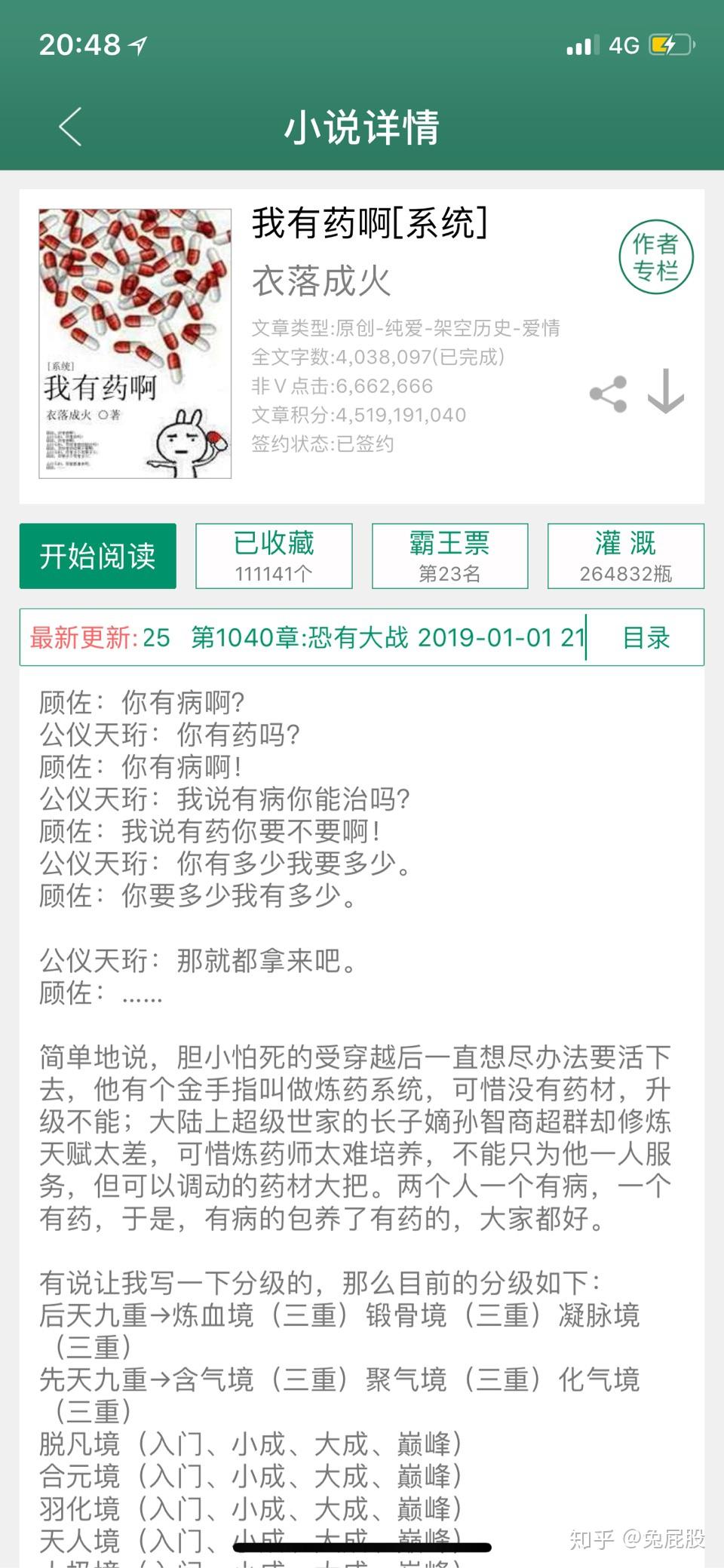Open the 霸王票 ranking button
The width and height of the screenshot is (724, 1568).
click(449, 556)
